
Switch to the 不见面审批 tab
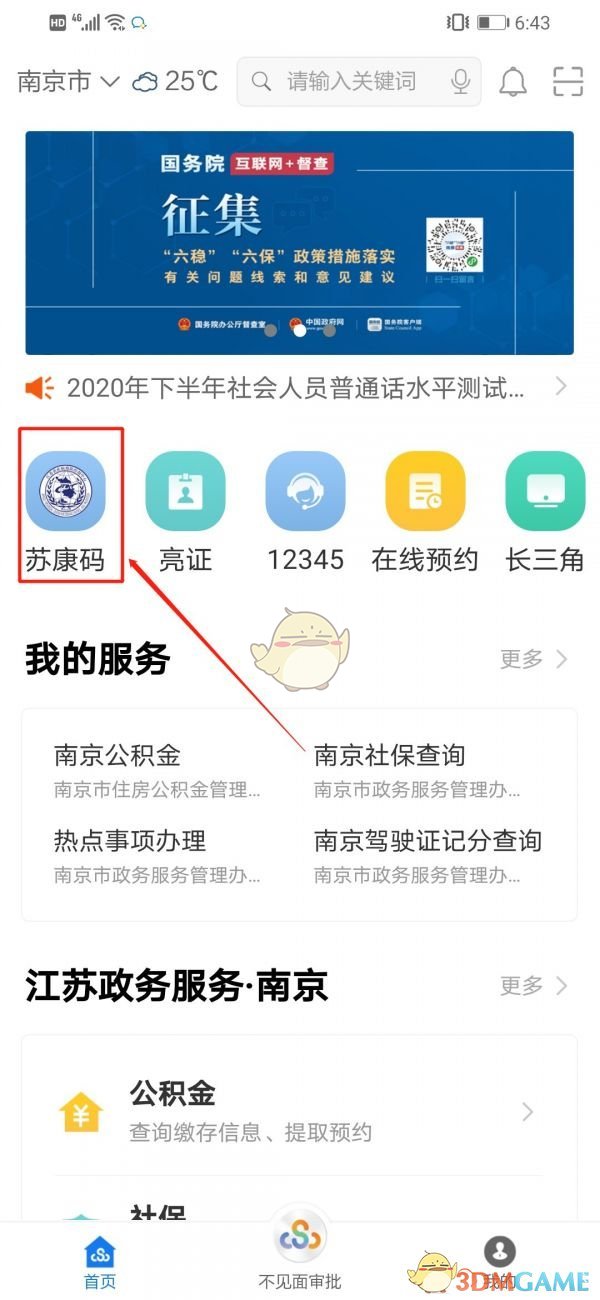pyautogui.click(x=300, y=1256)
